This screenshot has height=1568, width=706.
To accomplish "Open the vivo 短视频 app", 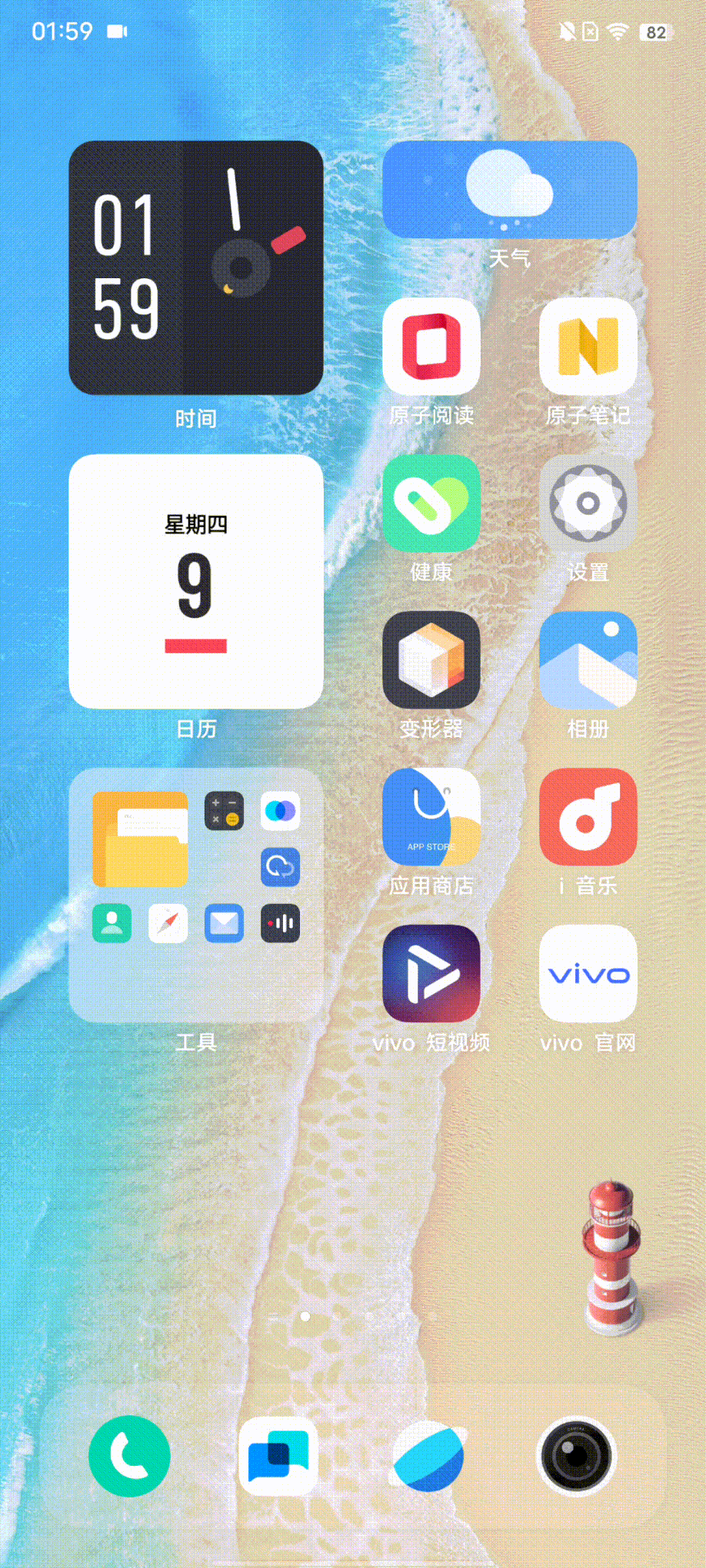I will (x=431, y=974).
